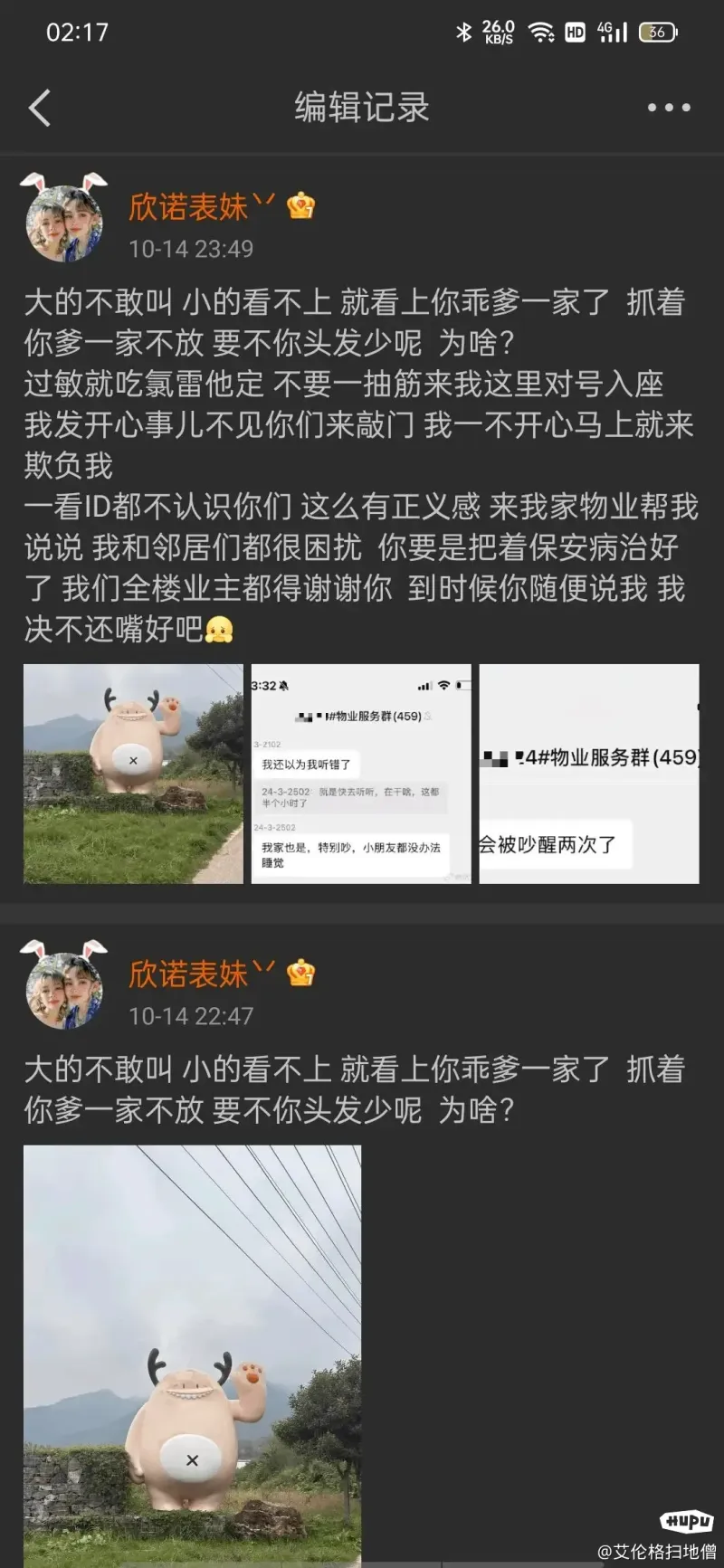The width and height of the screenshot is (724, 1568).
Task: Open the username link on the 23:49 post
Action: (x=188, y=207)
